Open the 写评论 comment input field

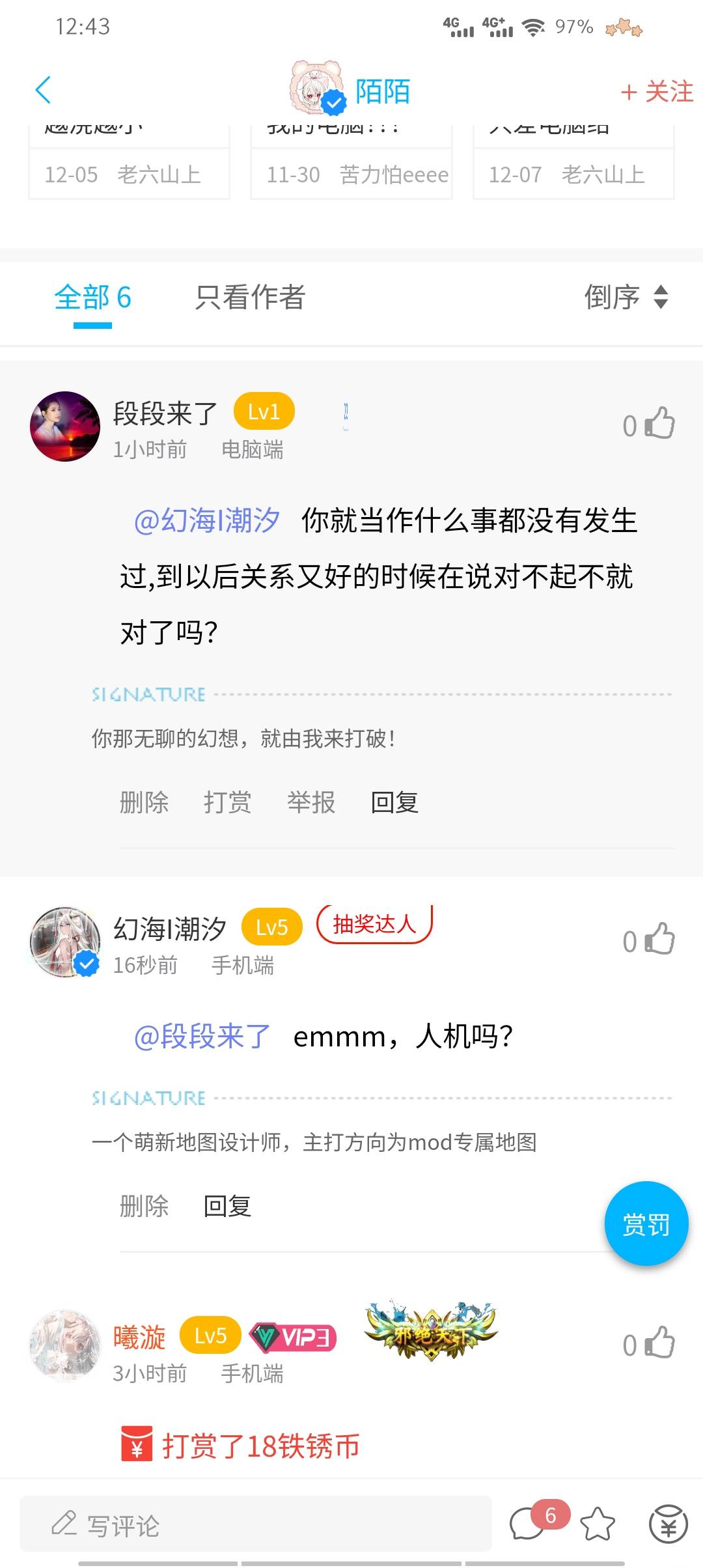click(x=255, y=1525)
